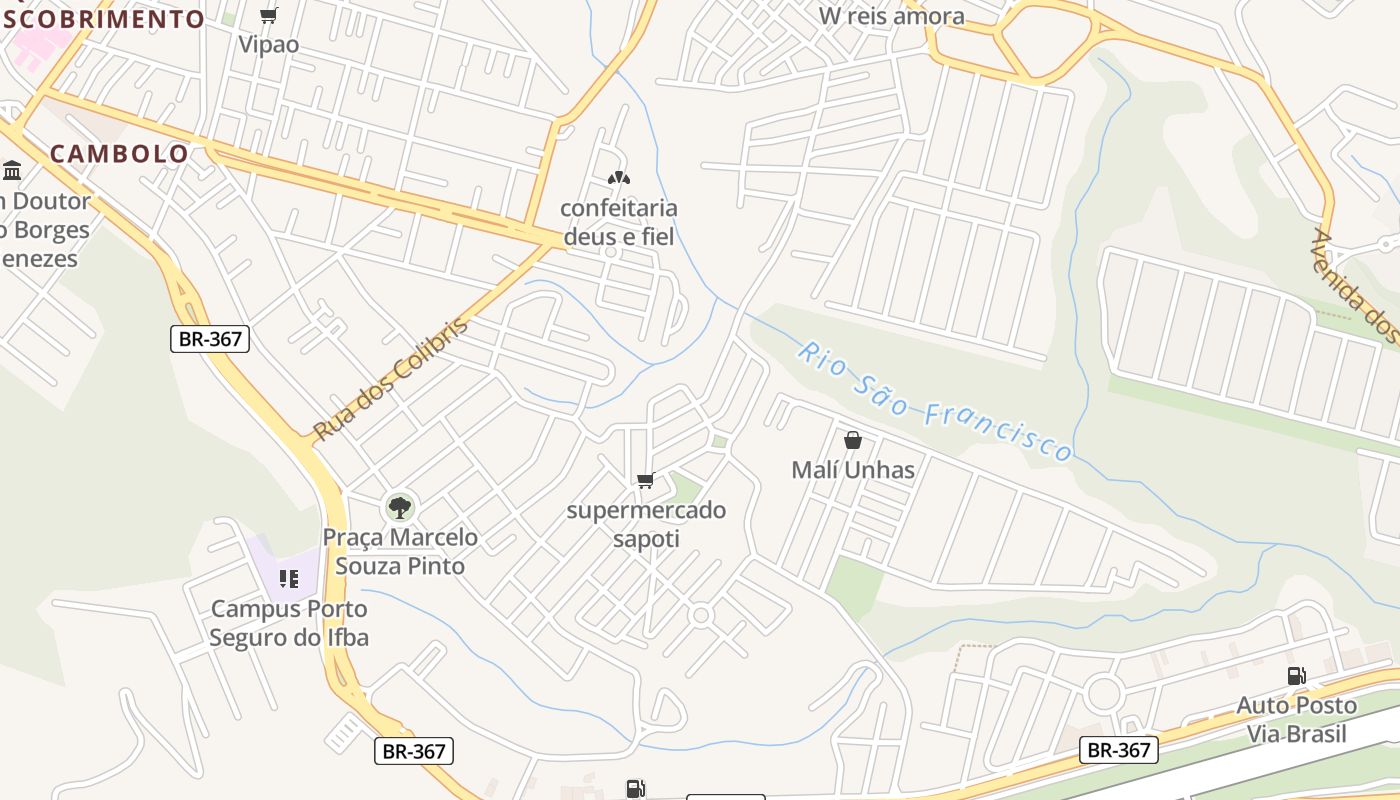Viewport: 1400px width, 800px height.
Task: Open Auto Posto Via Brasil fuel marker
Action: coord(1296,676)
